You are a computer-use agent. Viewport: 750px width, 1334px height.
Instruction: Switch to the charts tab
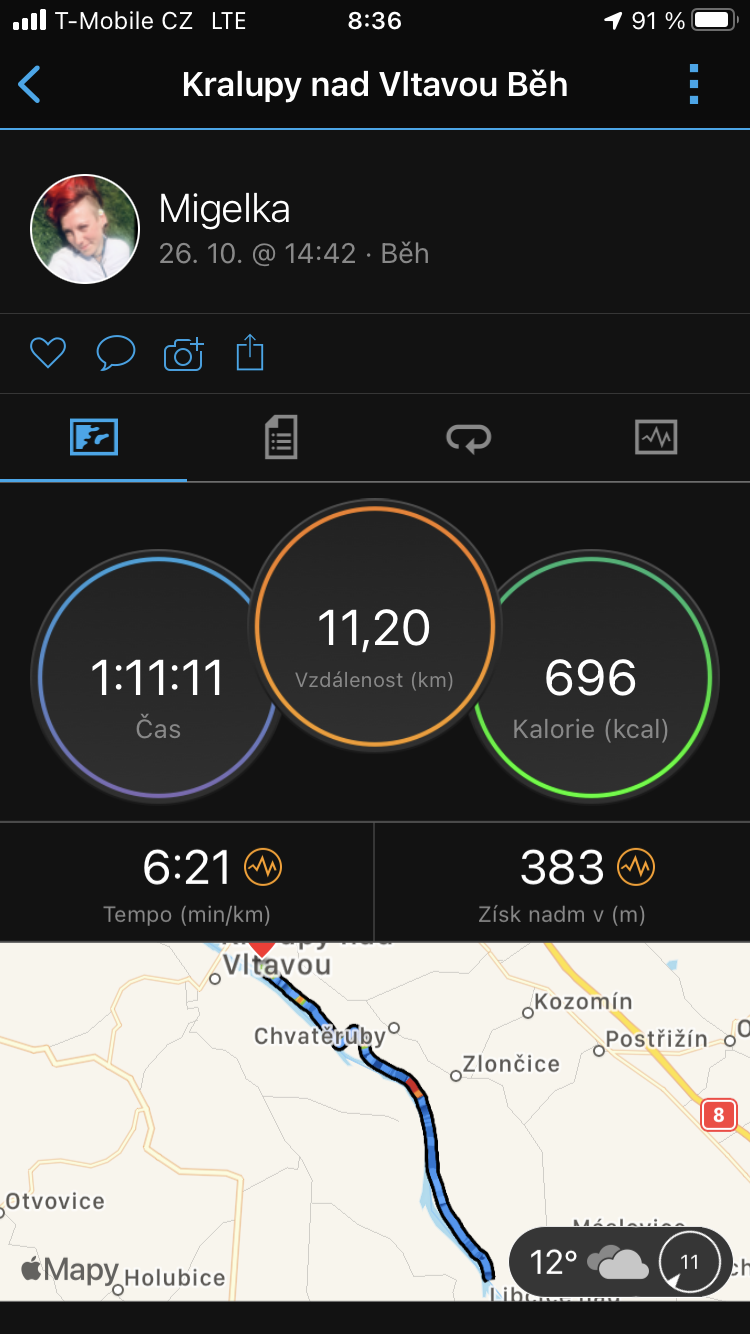coord(656,438)
